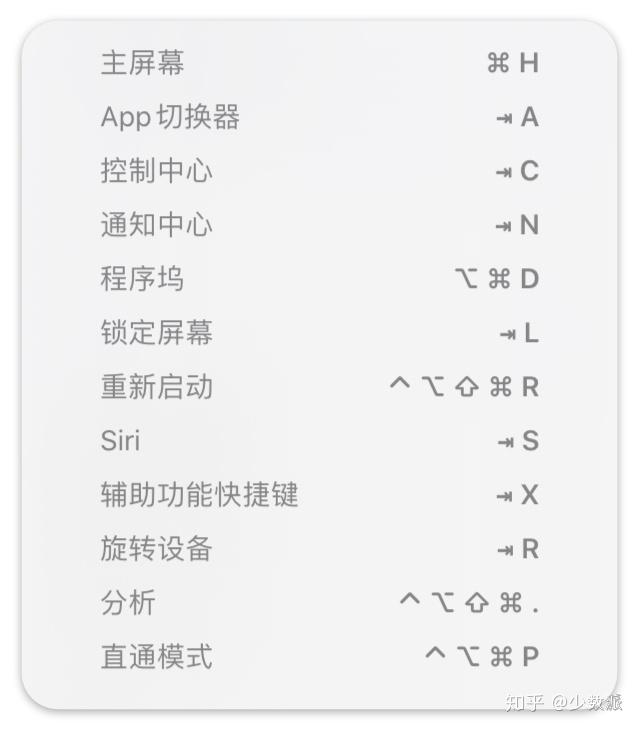Choose 控制中心 from the menu
The height and width of the screenshot is (730, 639).
tap(157, 171)
